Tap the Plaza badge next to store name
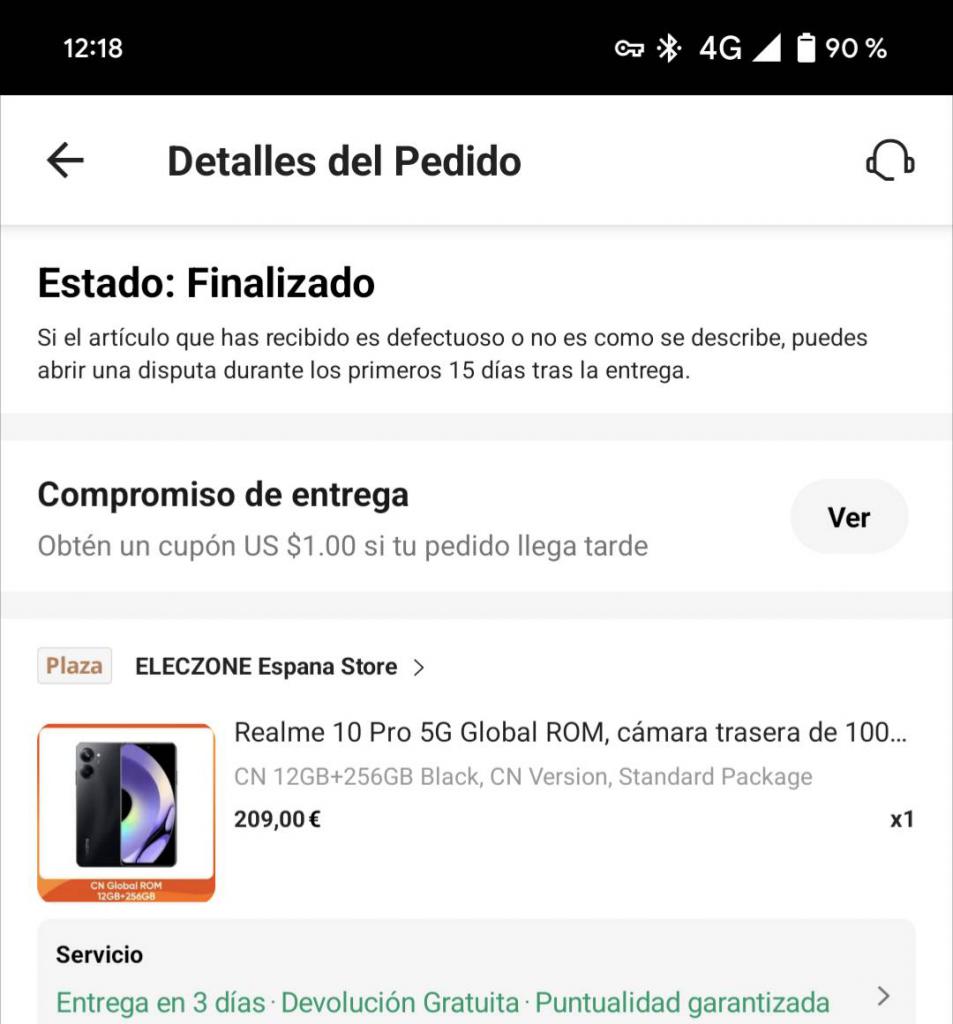 (x=74, y=666)
